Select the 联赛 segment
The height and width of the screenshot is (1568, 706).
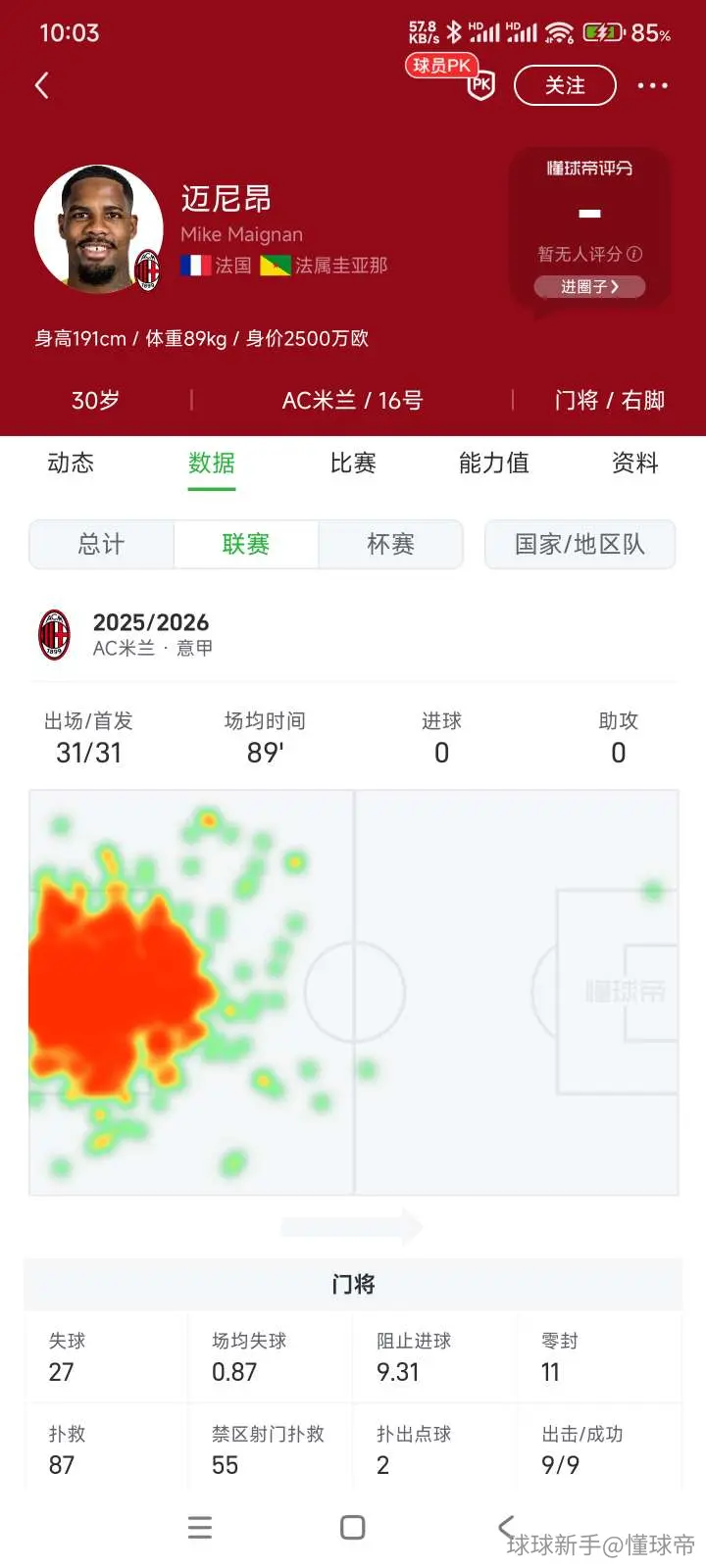(246, 544)
